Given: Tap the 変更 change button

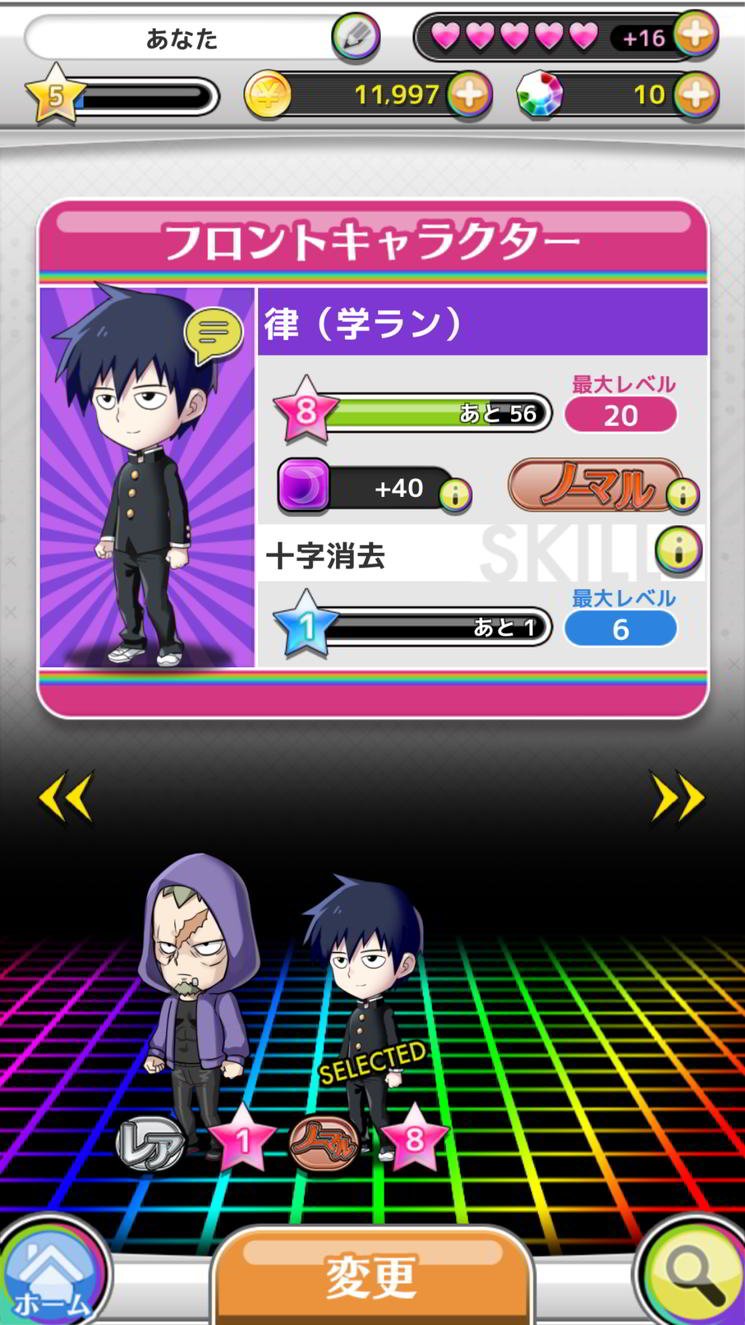Looking at the screenshot, I should (x=371, y=1277).
